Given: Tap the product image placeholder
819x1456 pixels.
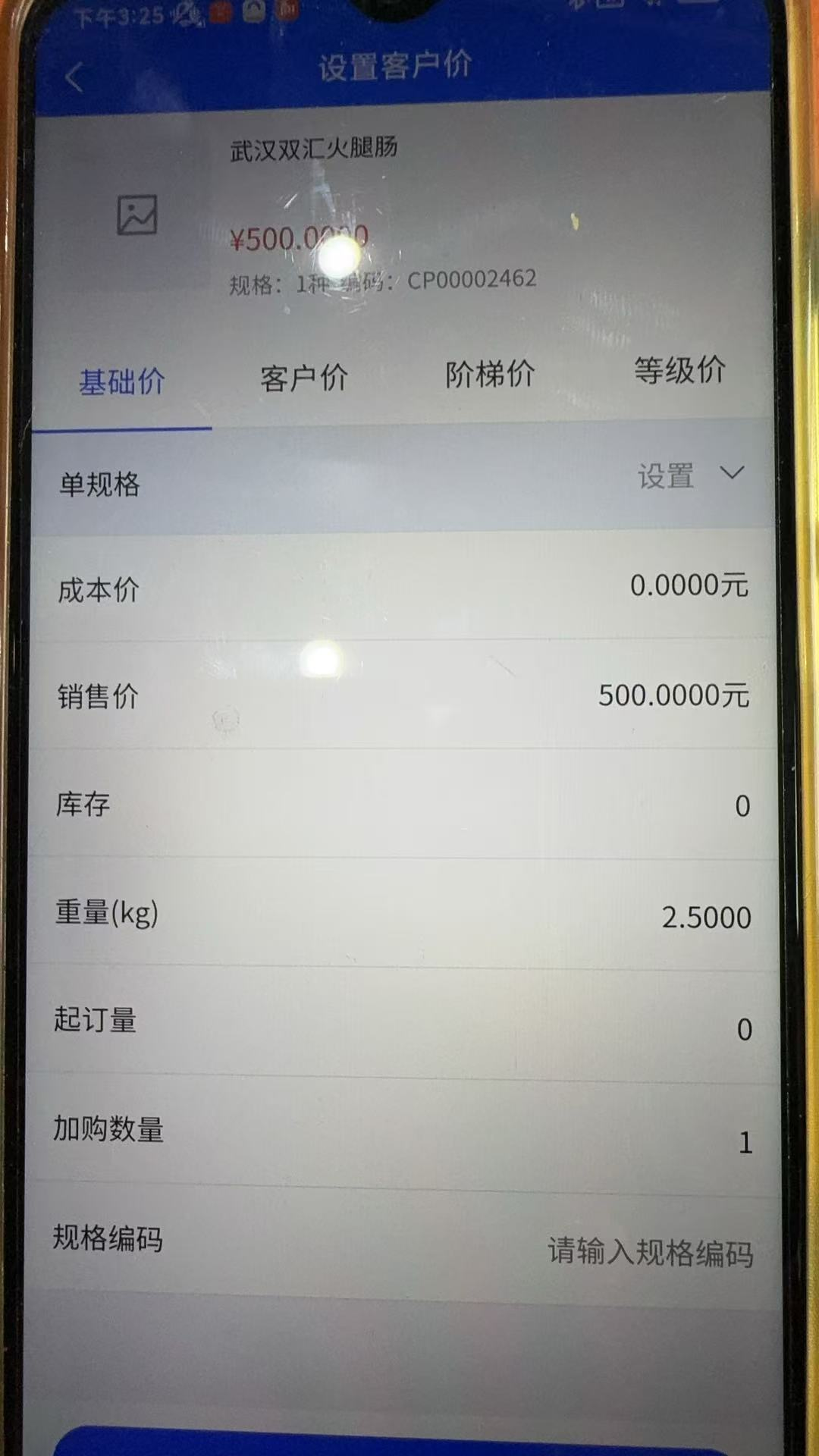Looking at the screenshot, I should [x=137, y=215].
